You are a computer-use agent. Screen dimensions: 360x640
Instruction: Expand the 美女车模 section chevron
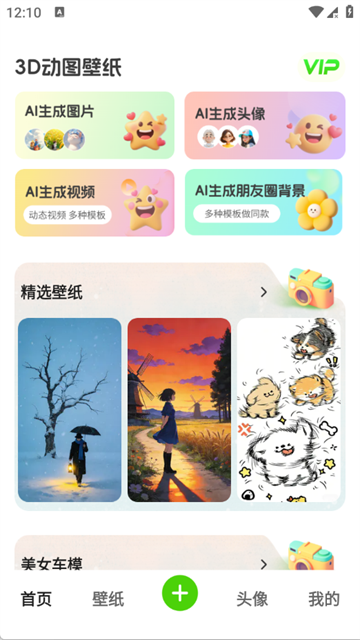pyautogui.click(x=264, y=564)
